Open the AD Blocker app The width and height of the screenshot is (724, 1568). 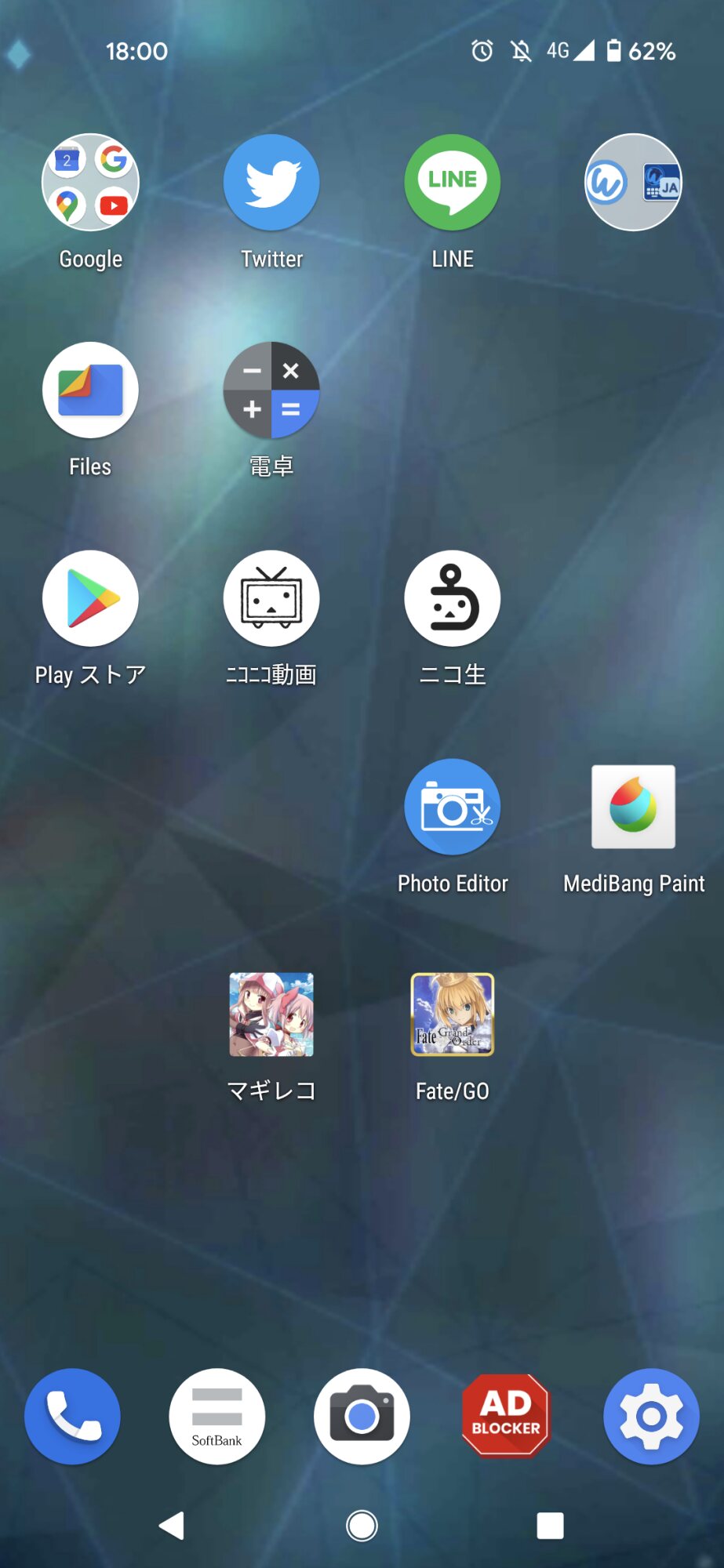(x=506, y=1416)
